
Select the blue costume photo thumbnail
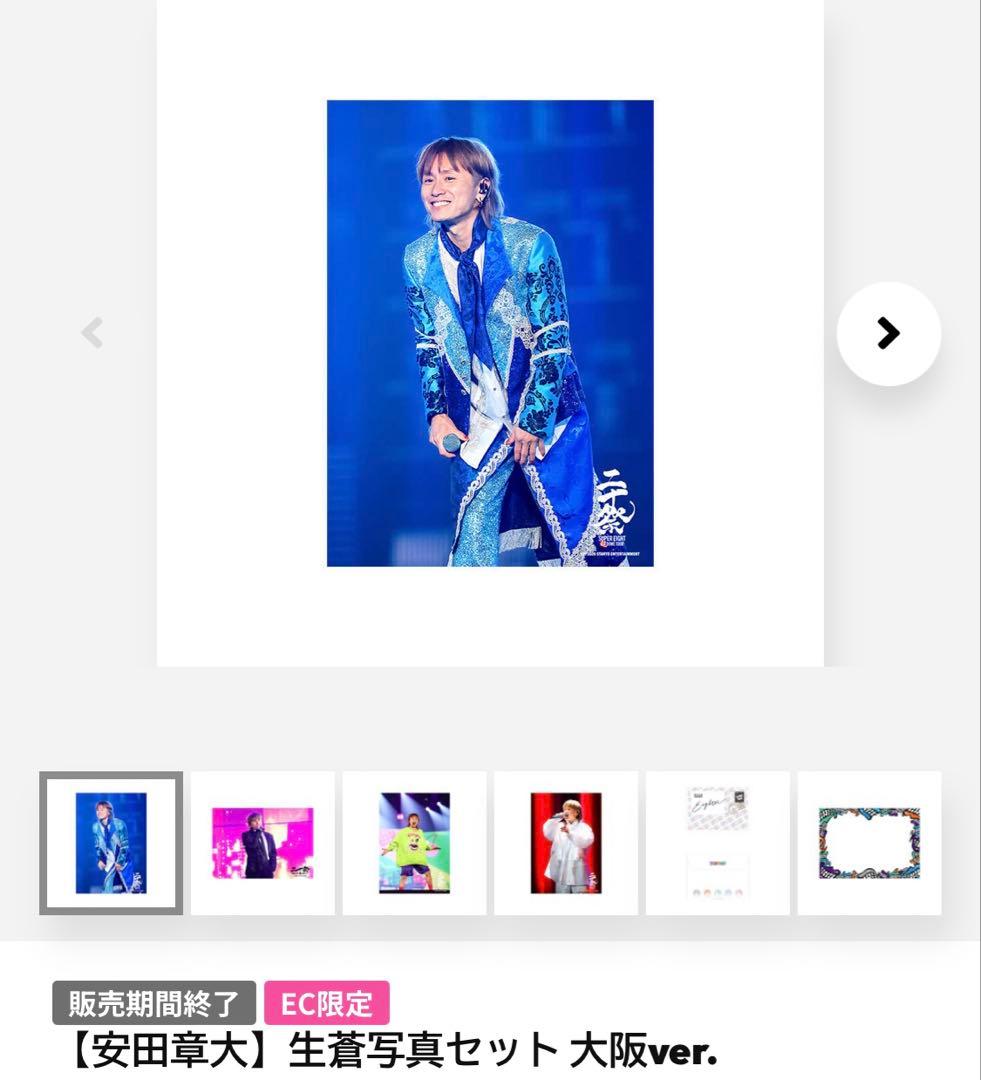[111, 843]
